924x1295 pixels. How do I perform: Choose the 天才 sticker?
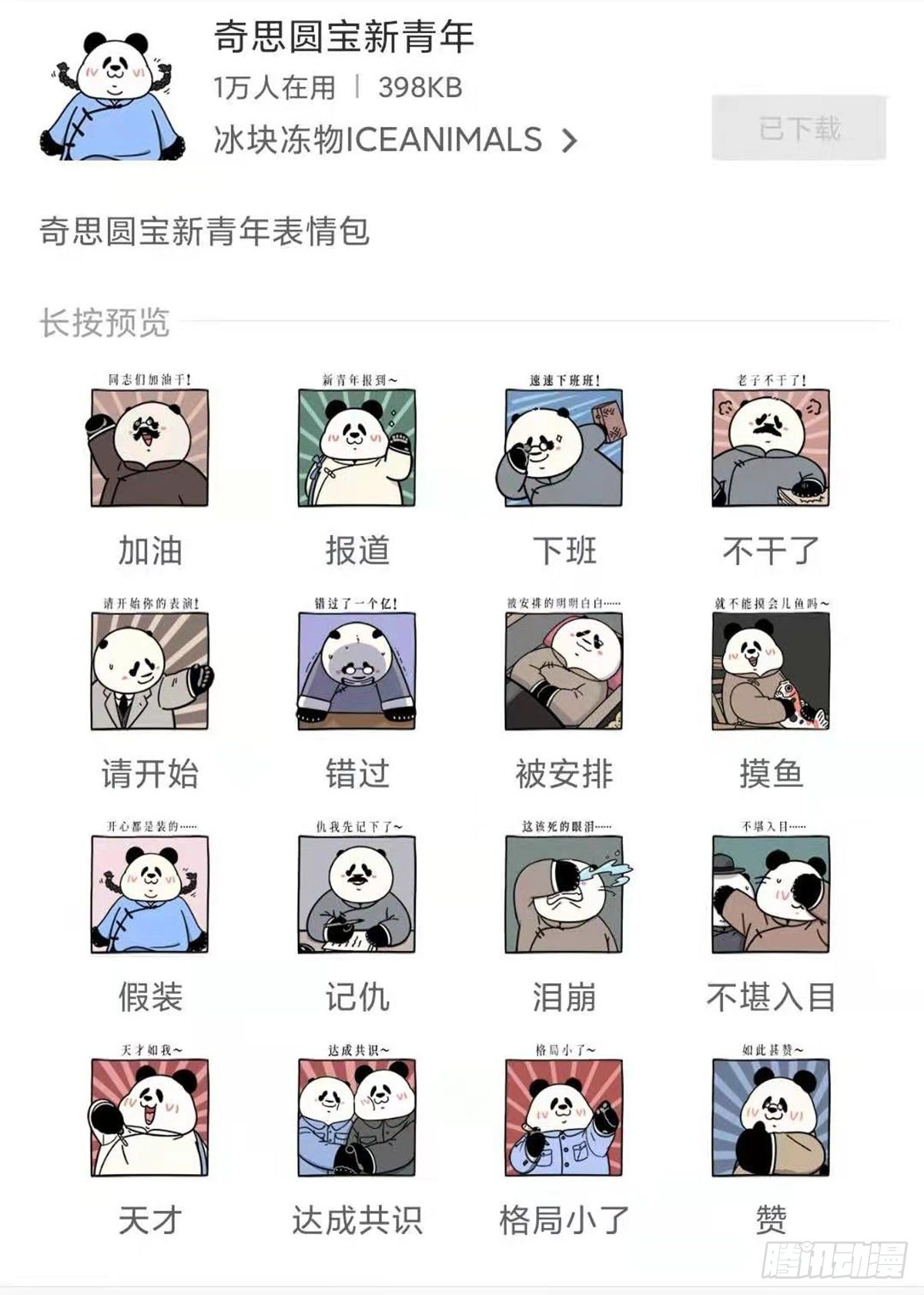coord(149,1116)
